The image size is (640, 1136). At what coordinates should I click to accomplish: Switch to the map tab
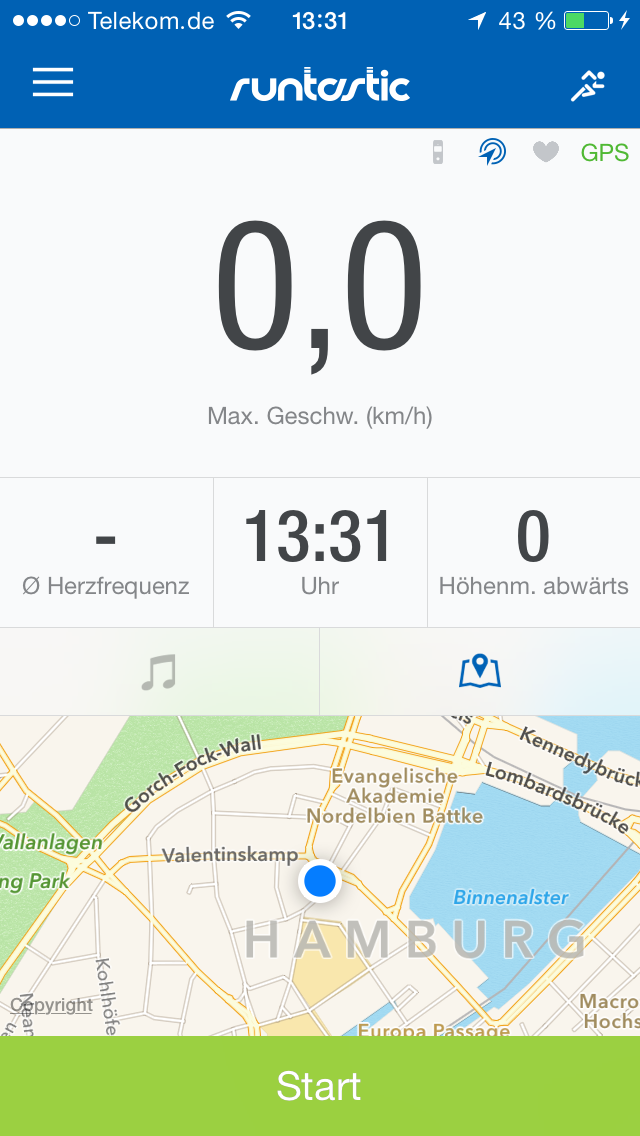click(x=480, y=672)
